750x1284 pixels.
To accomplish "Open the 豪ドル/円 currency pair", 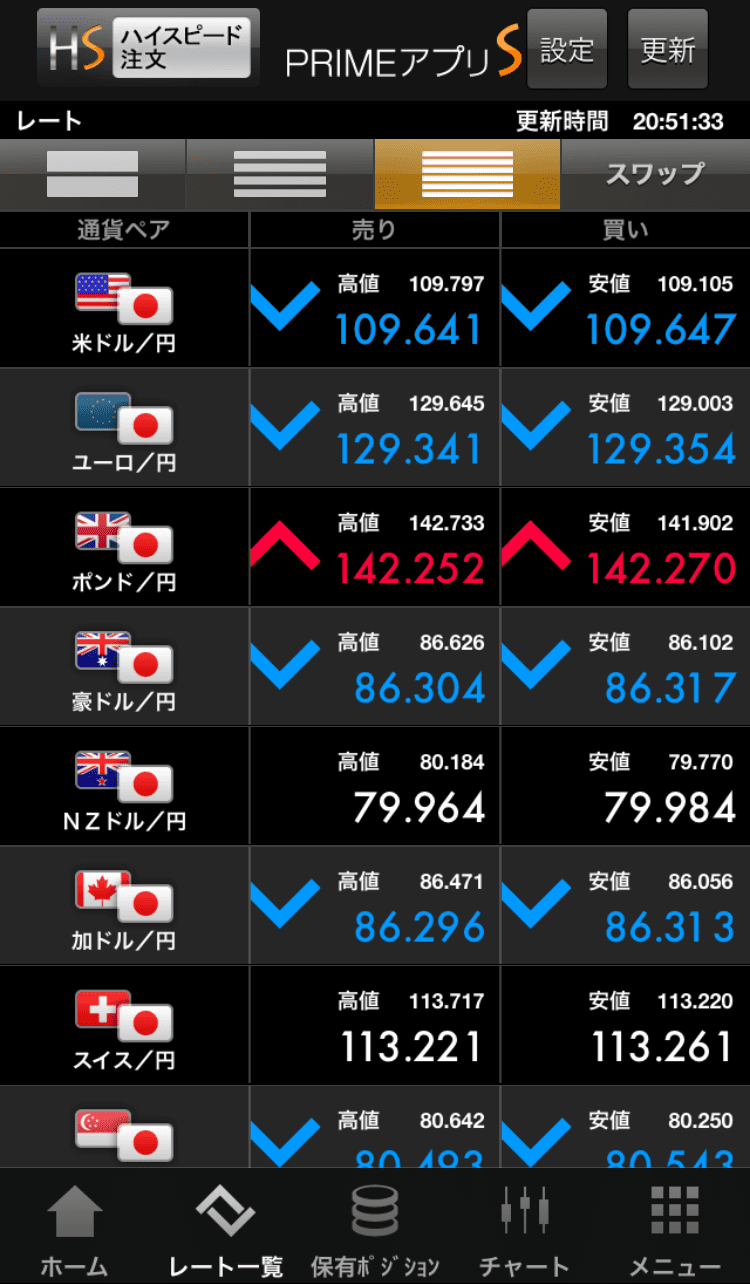I will coord(124,667).
